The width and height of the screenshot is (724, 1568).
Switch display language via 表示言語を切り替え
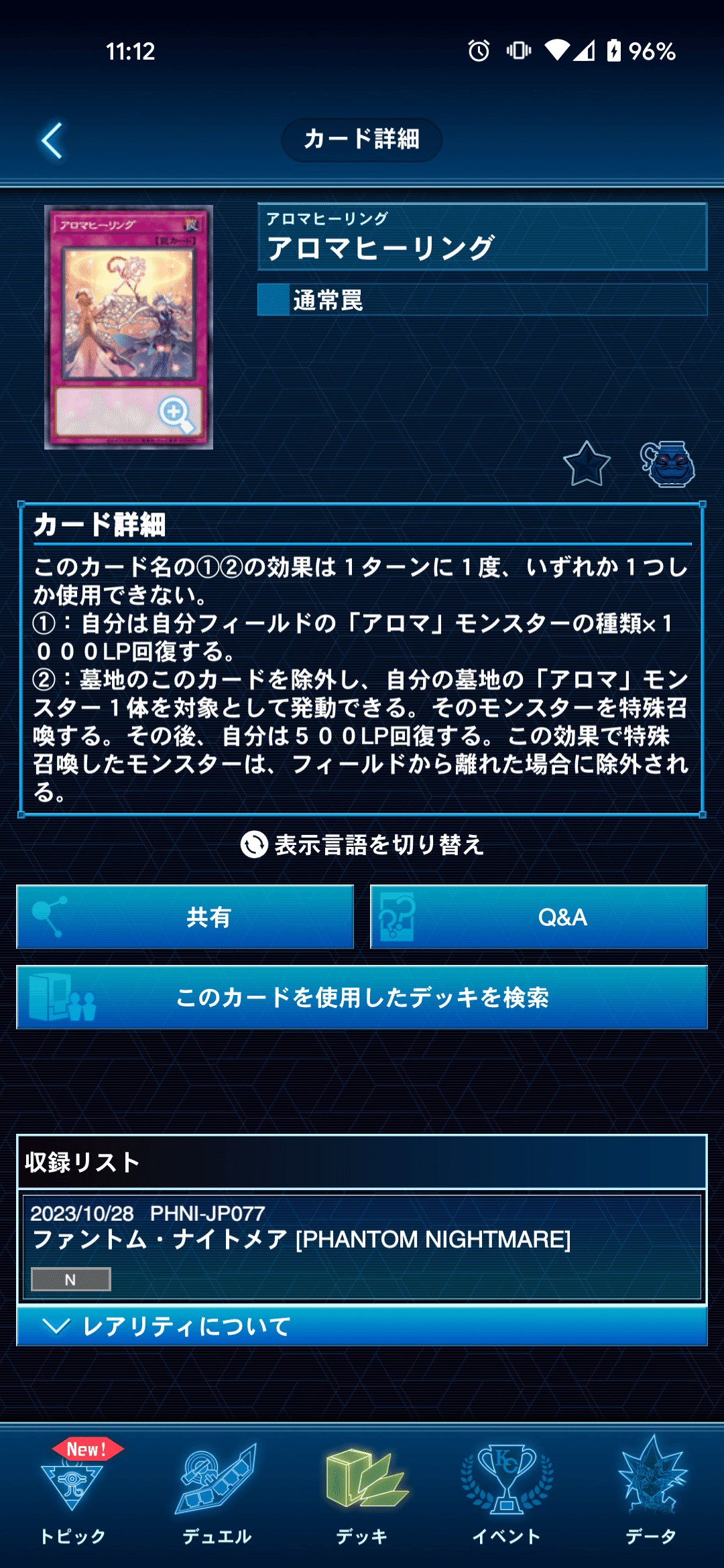click(362, 844)
